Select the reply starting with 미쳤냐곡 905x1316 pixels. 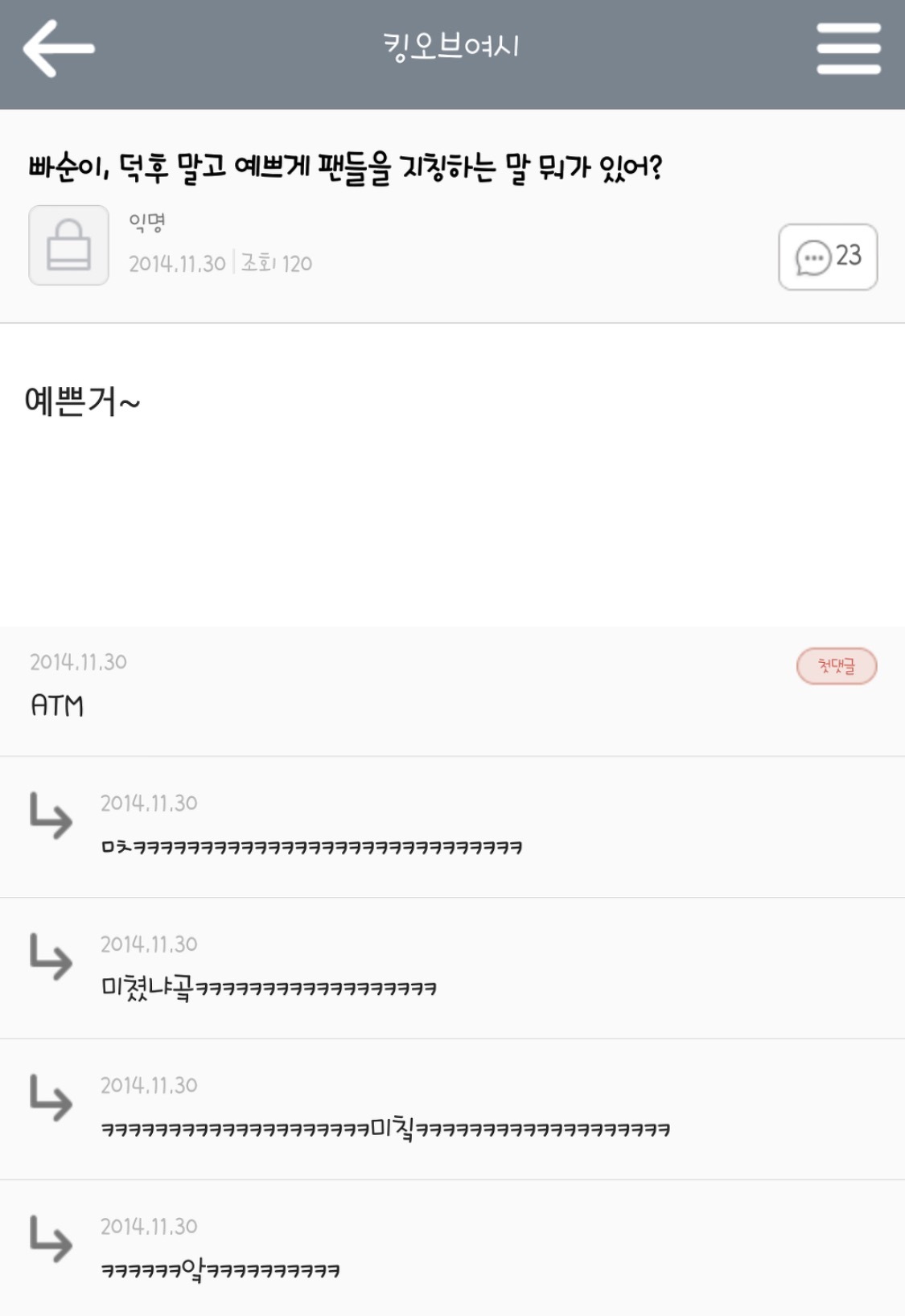[269, 986]
